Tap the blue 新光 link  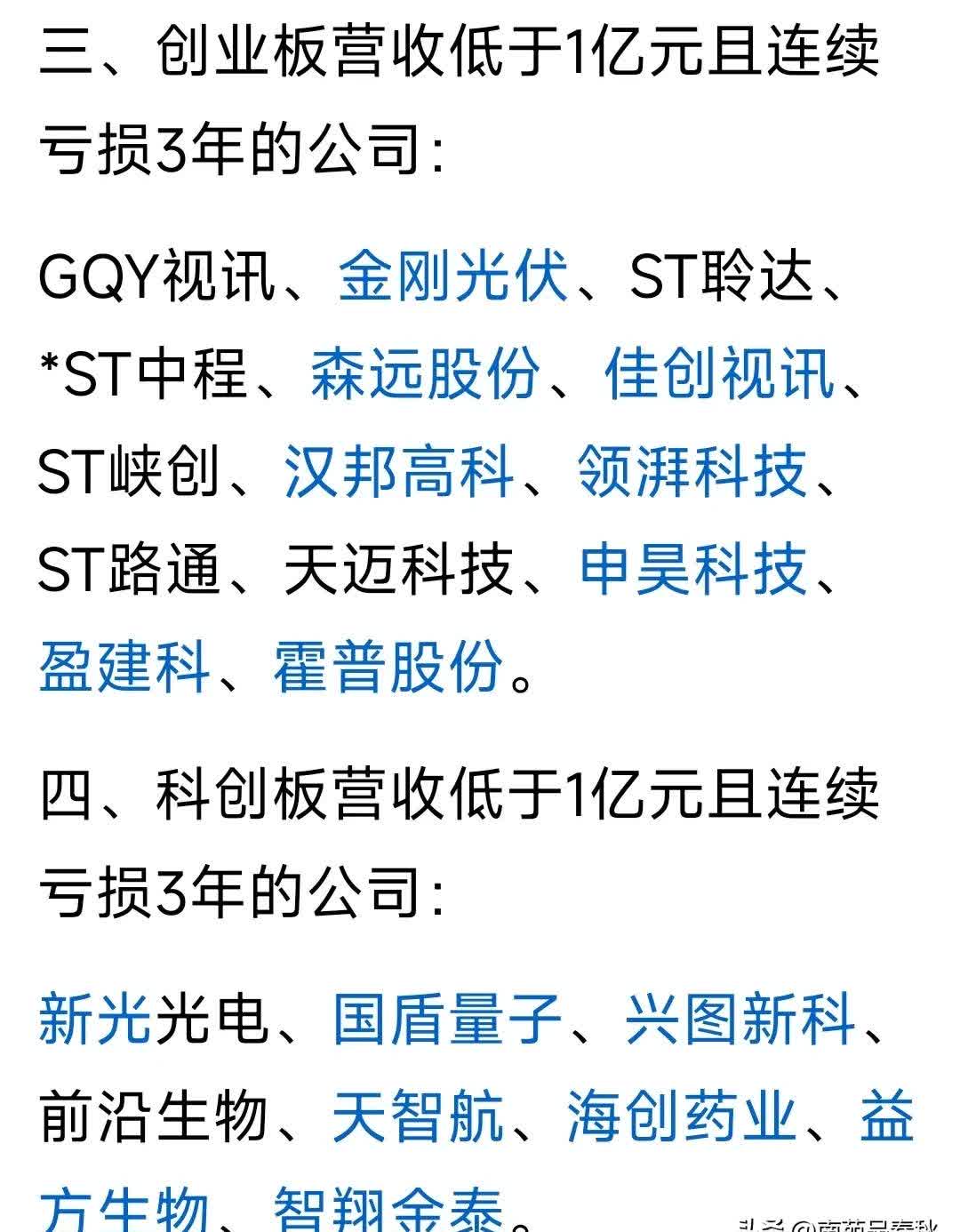[x=95, y=1019]
